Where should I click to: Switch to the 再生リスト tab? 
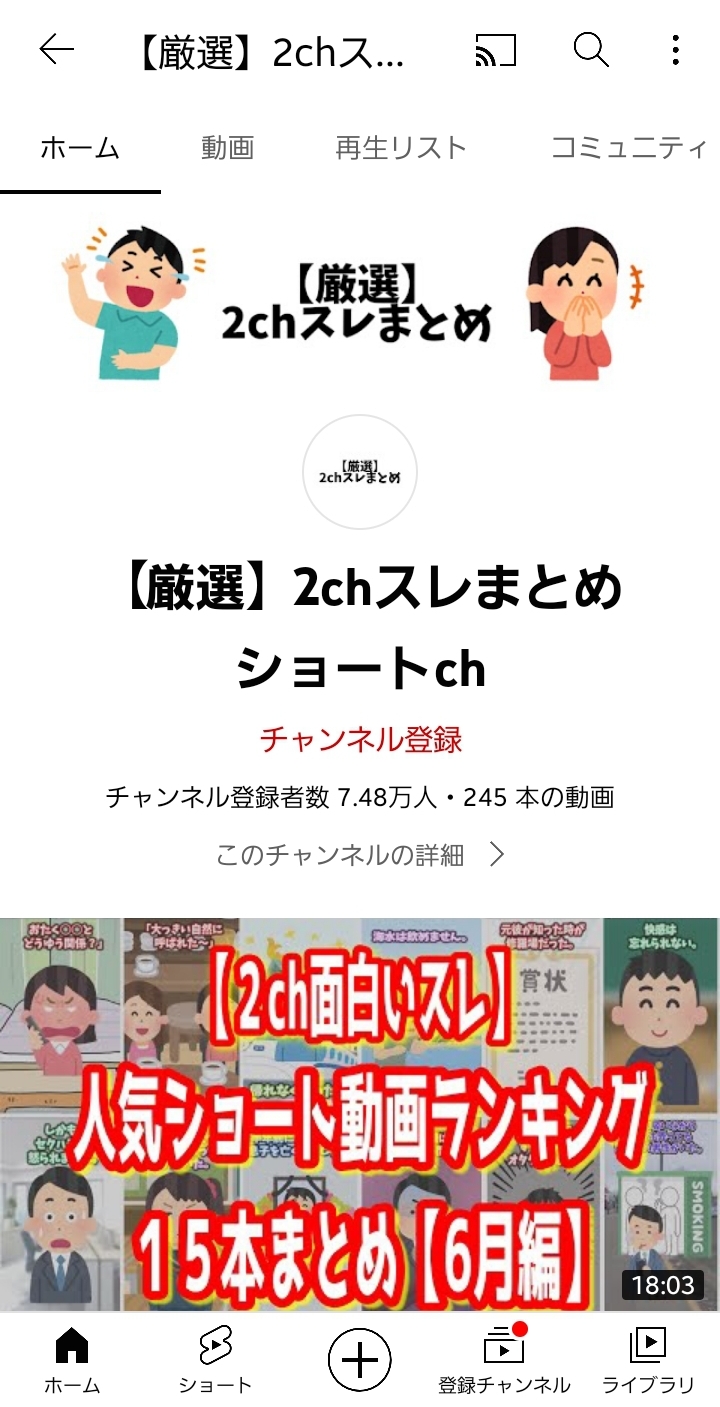(401, 148)
